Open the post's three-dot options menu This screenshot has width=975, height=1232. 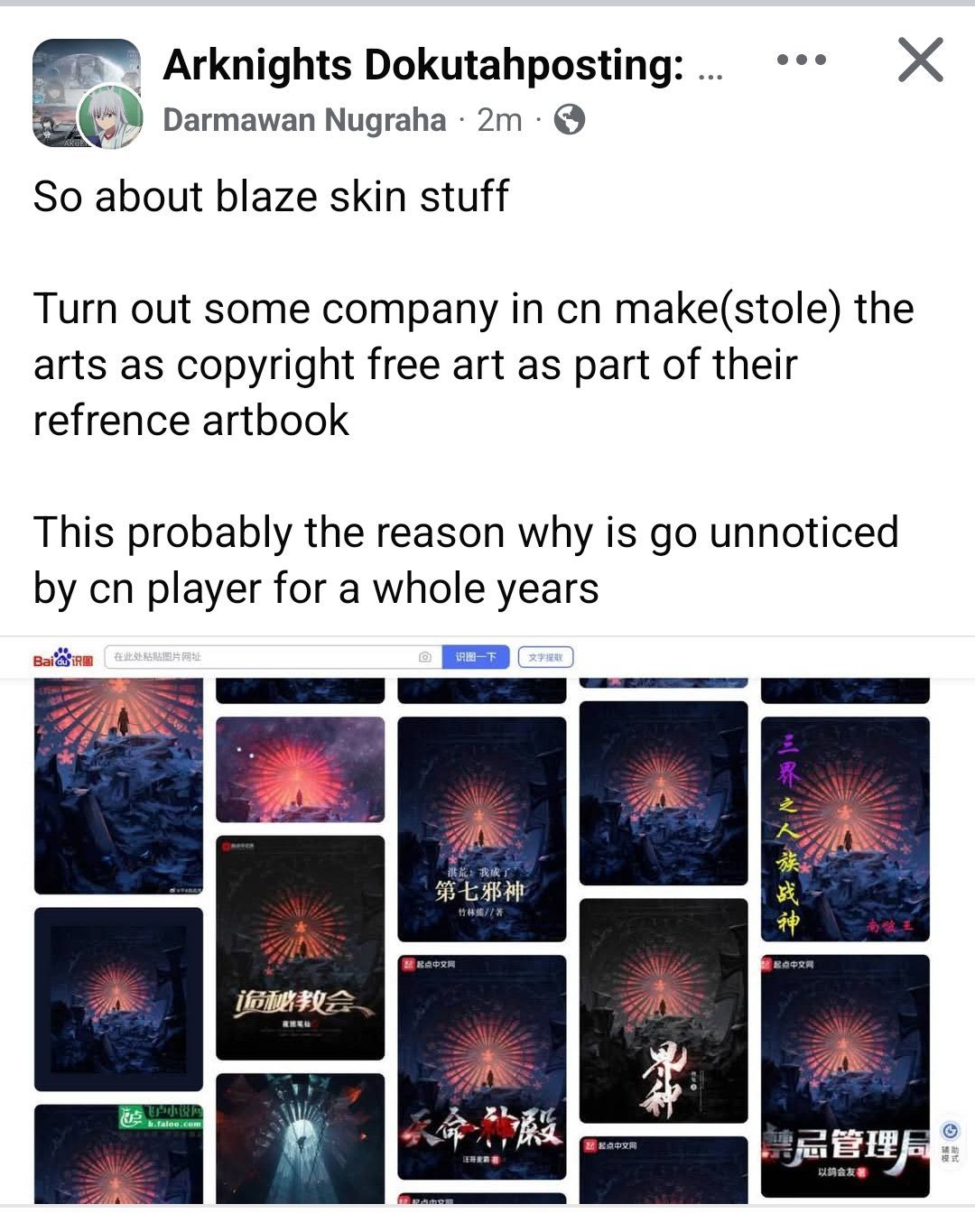point(801,60)
